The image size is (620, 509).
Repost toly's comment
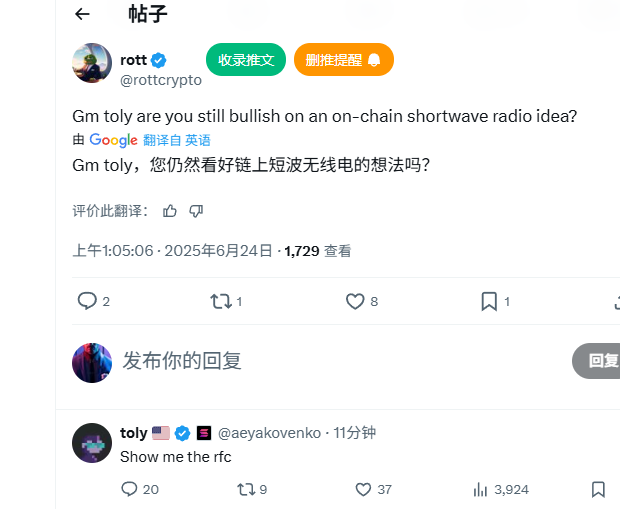[x=245, y=489]
